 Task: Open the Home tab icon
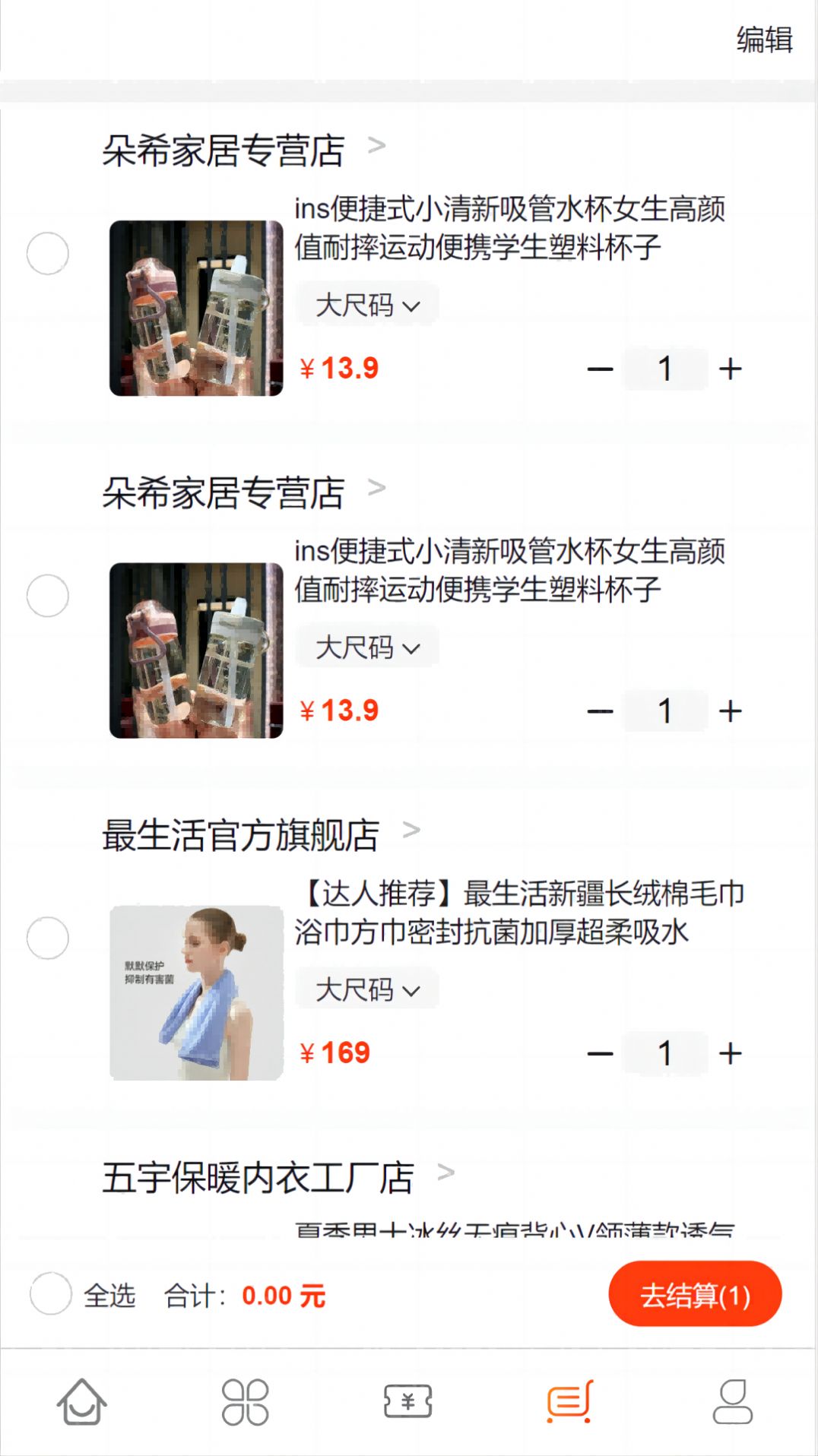pos(81,1403)
